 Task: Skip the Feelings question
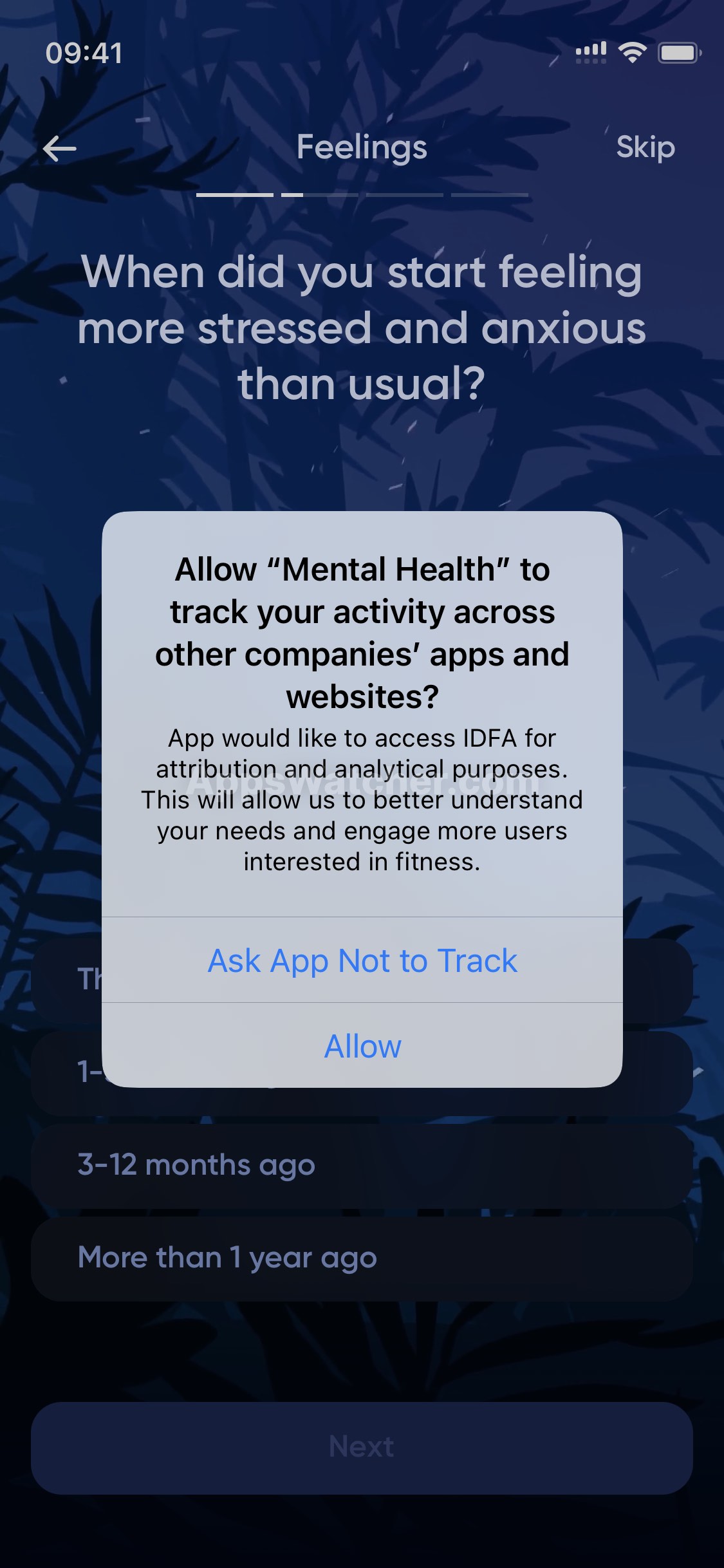point(645,147)
